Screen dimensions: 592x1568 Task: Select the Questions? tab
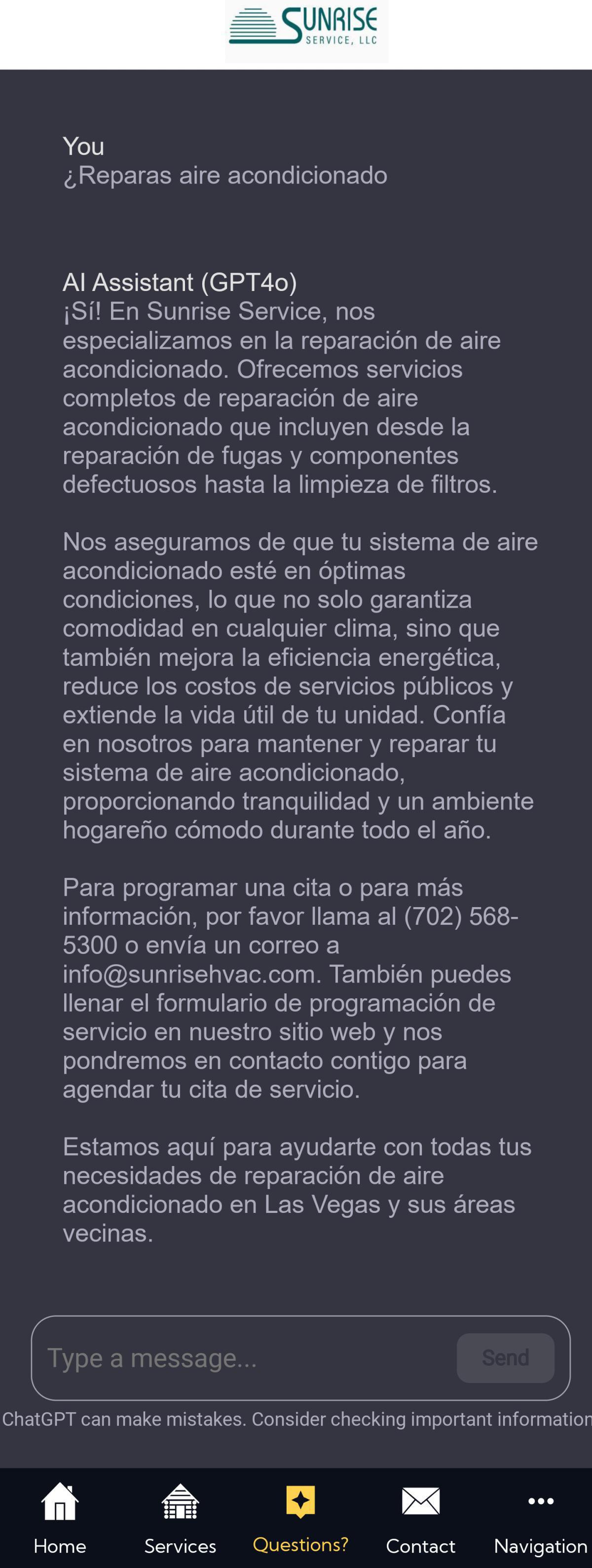point(300,1518)
